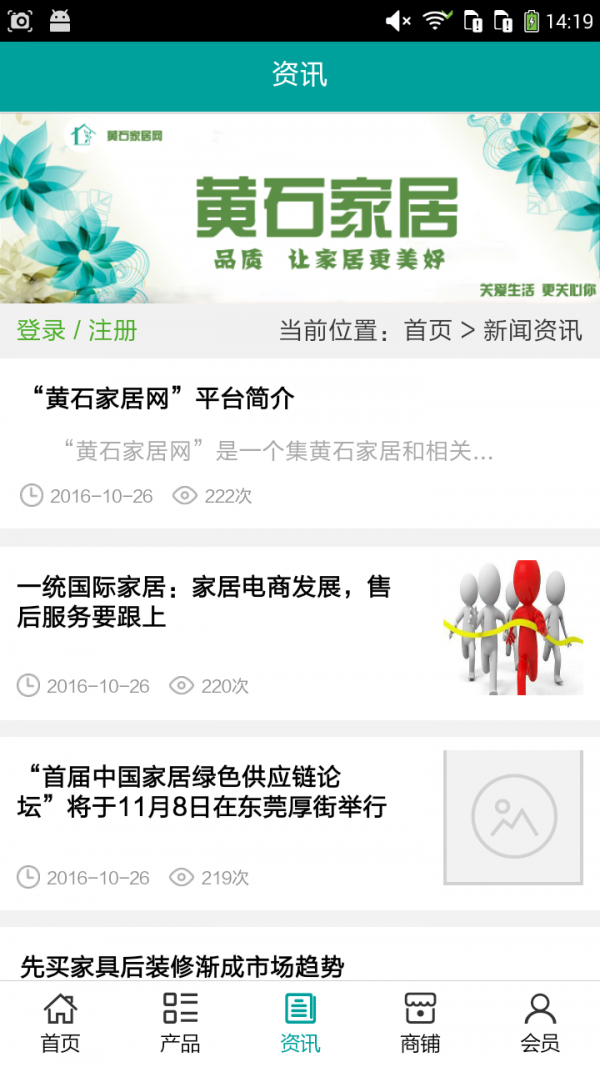Open the 先买家具后装修渐成市场趋势 article

tap(182, 966)
